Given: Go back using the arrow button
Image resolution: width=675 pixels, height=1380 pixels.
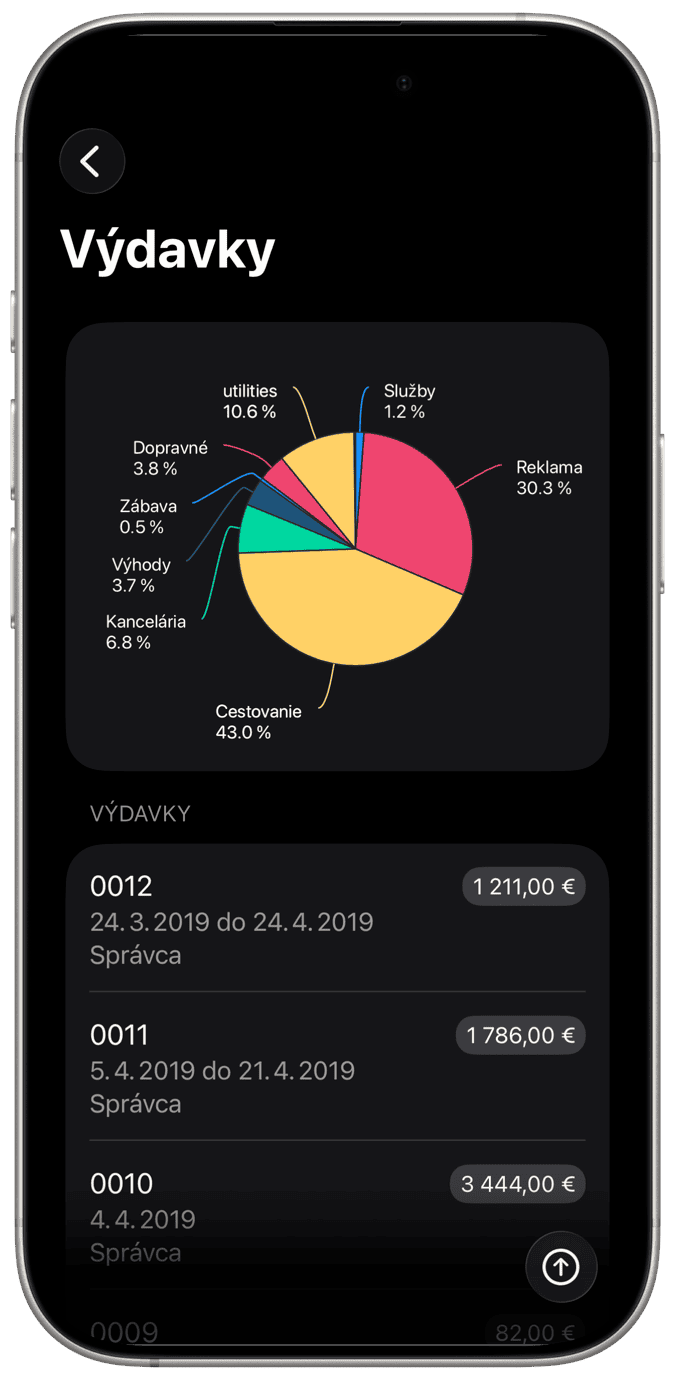Looking at the screenshot, I should (92, 161).
